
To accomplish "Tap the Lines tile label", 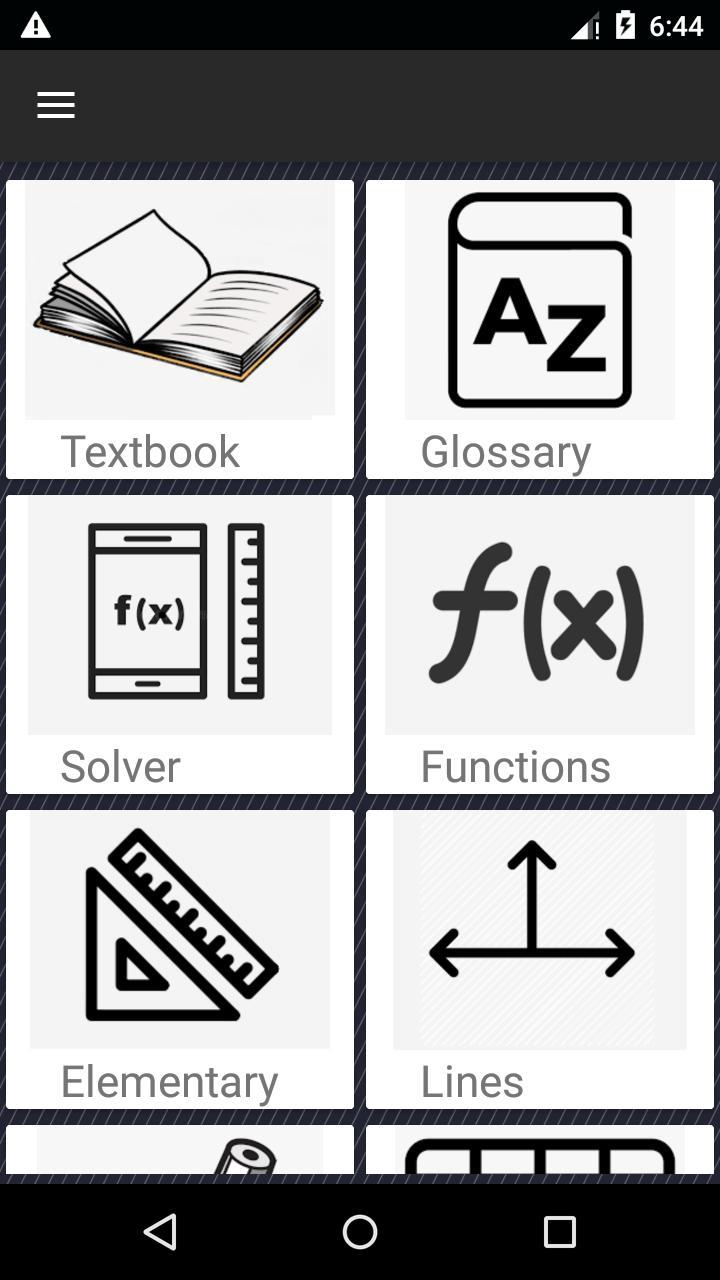I will (x=472, y=1081).
